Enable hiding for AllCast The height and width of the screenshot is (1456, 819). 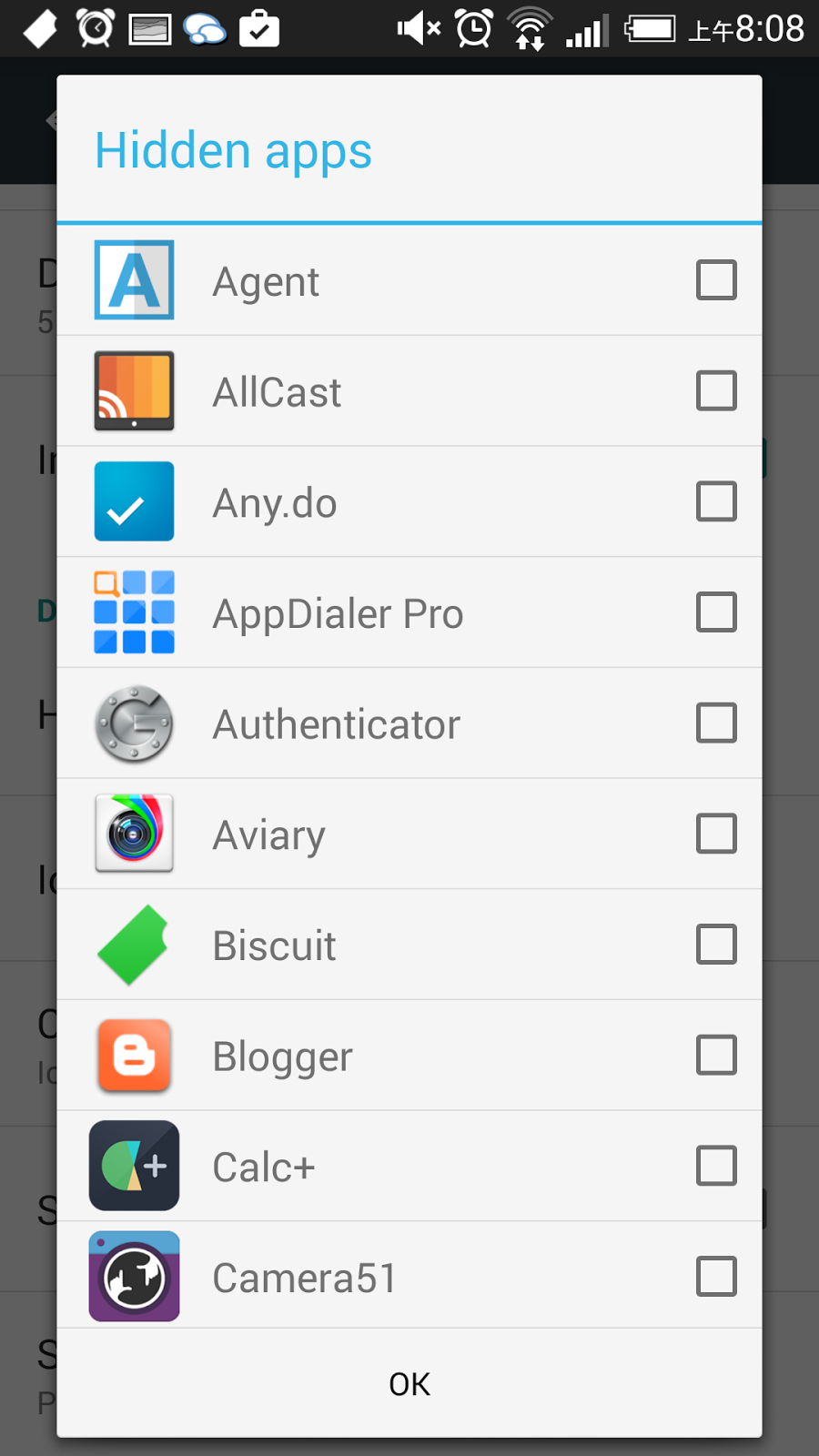[x=716, y=391]
